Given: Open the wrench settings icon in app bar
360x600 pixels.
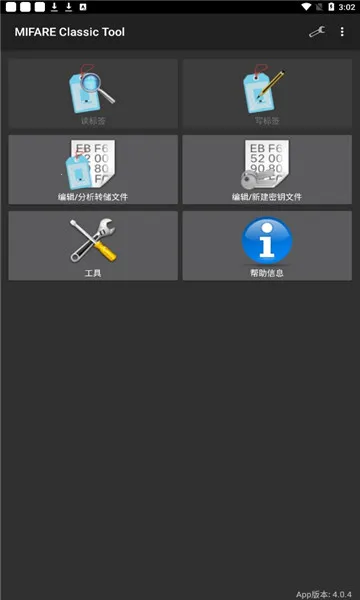Looking at the screenshot, I should (x=317, y=32).
